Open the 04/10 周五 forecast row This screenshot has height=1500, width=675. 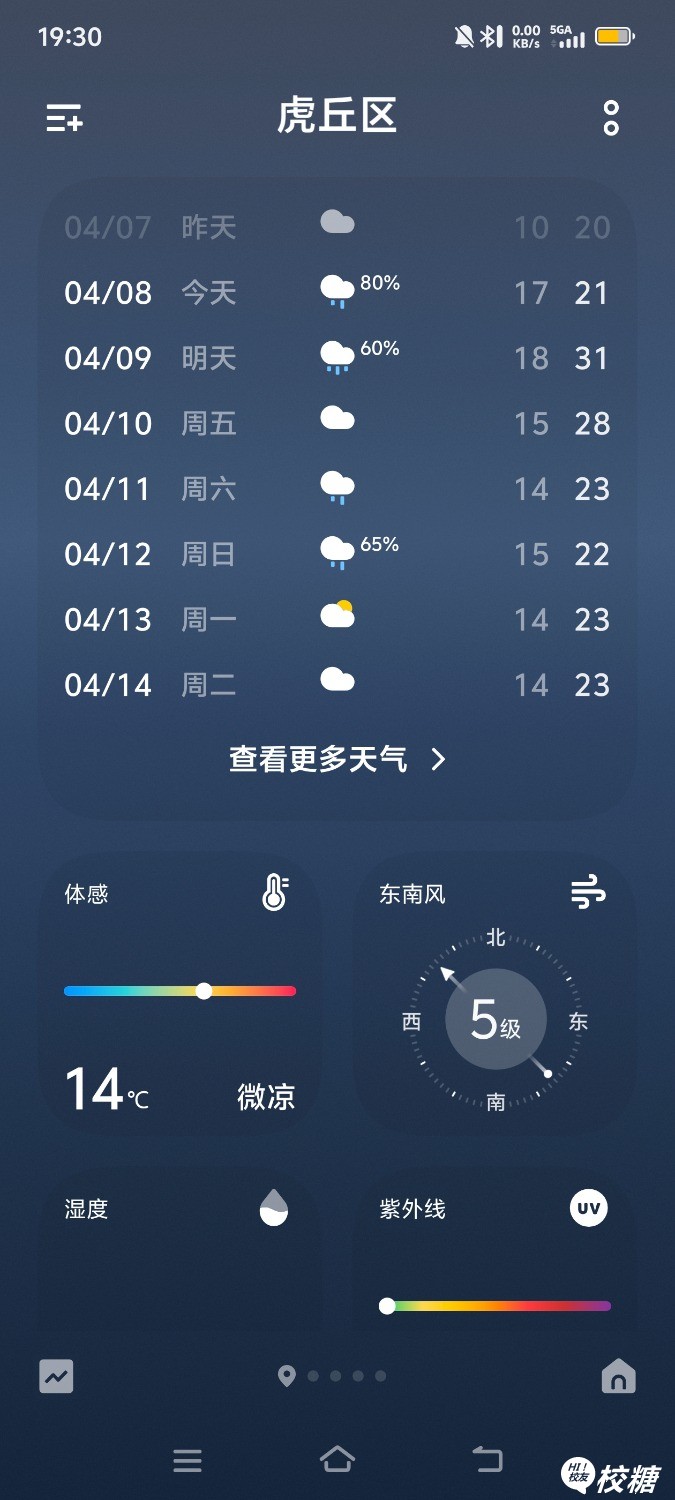pos(337,423)
